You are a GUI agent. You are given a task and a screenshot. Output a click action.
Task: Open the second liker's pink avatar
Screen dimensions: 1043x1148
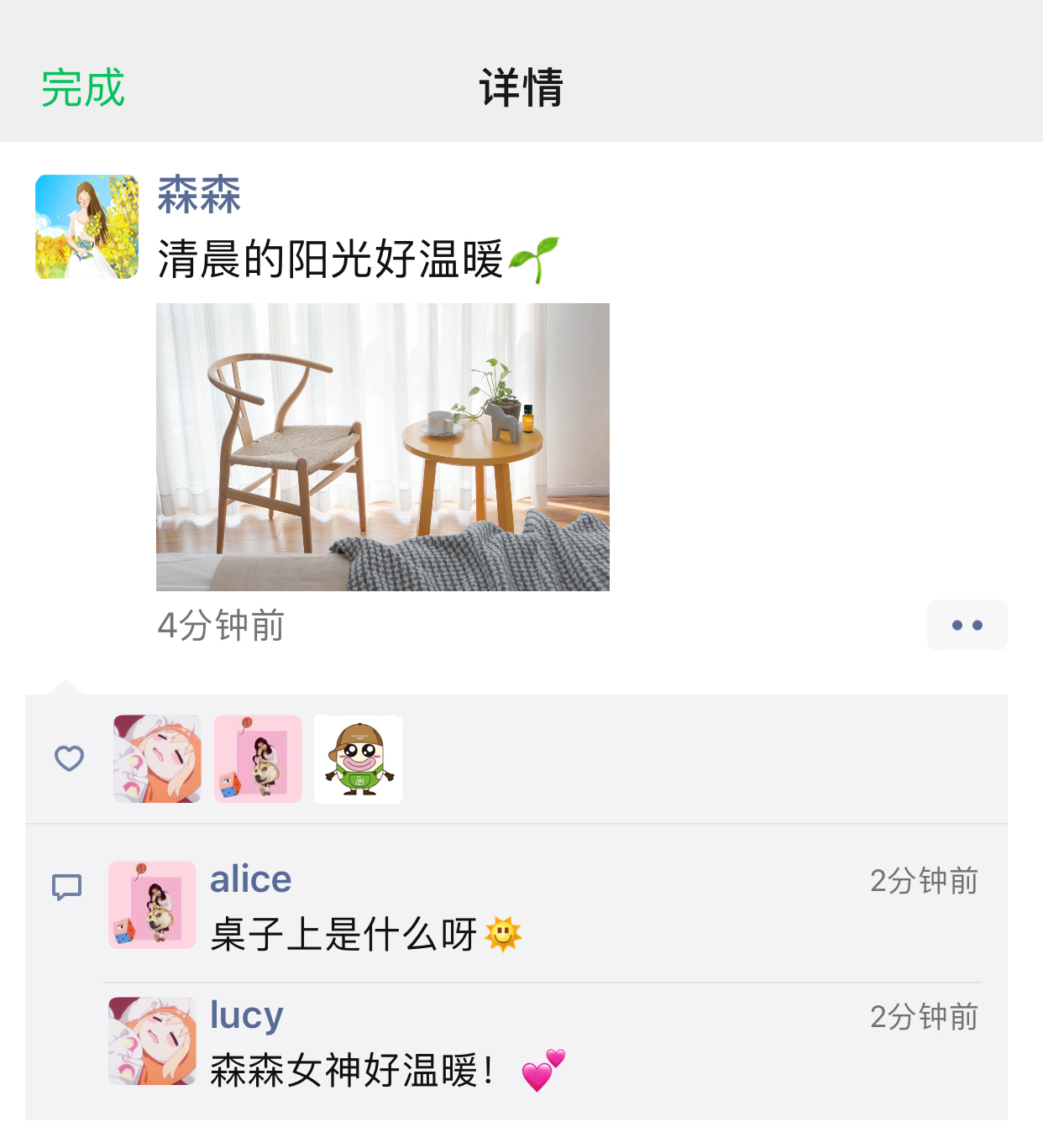pos(258,759)
